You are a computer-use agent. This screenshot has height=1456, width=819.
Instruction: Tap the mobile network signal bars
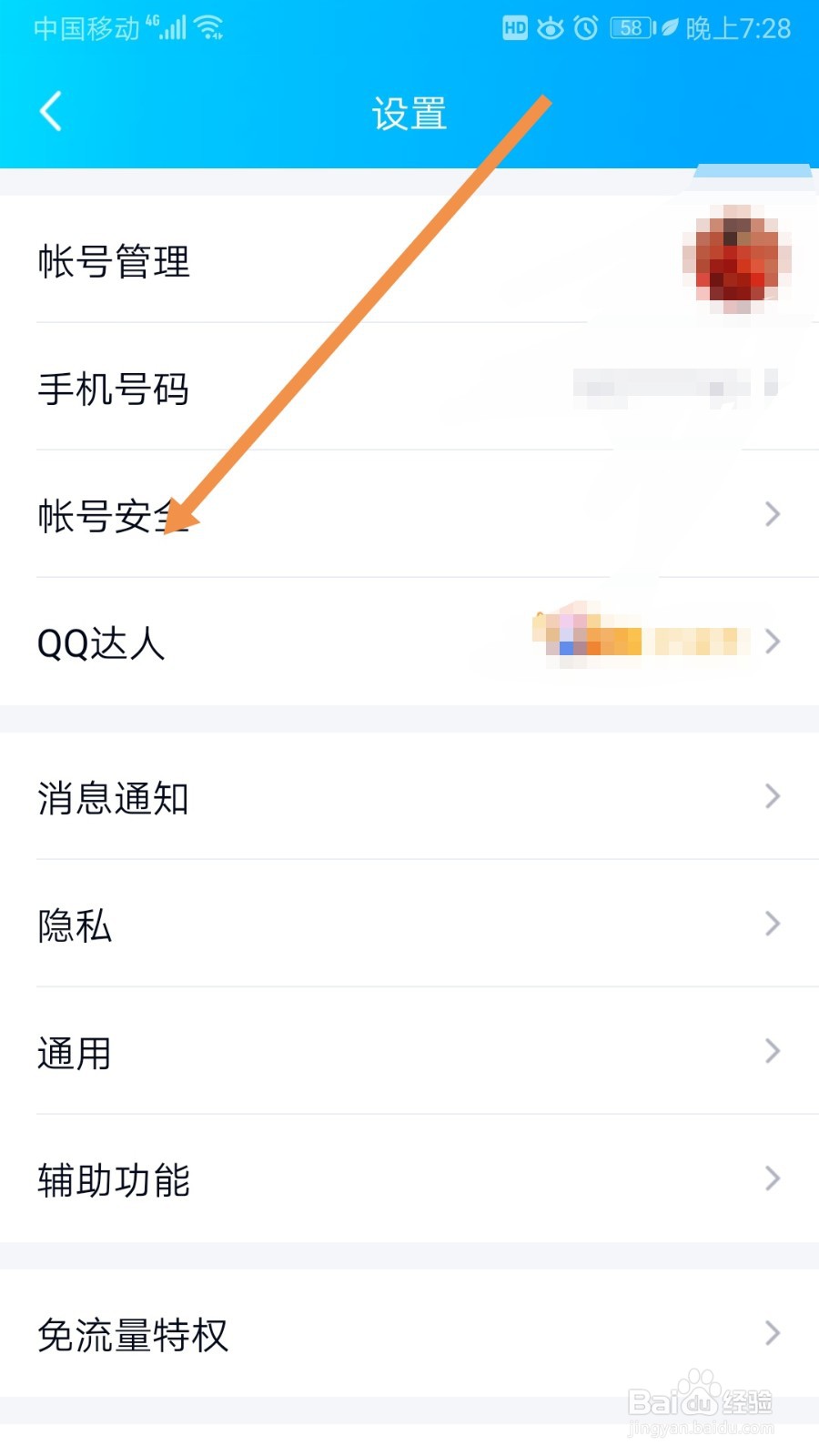[173, 28]
